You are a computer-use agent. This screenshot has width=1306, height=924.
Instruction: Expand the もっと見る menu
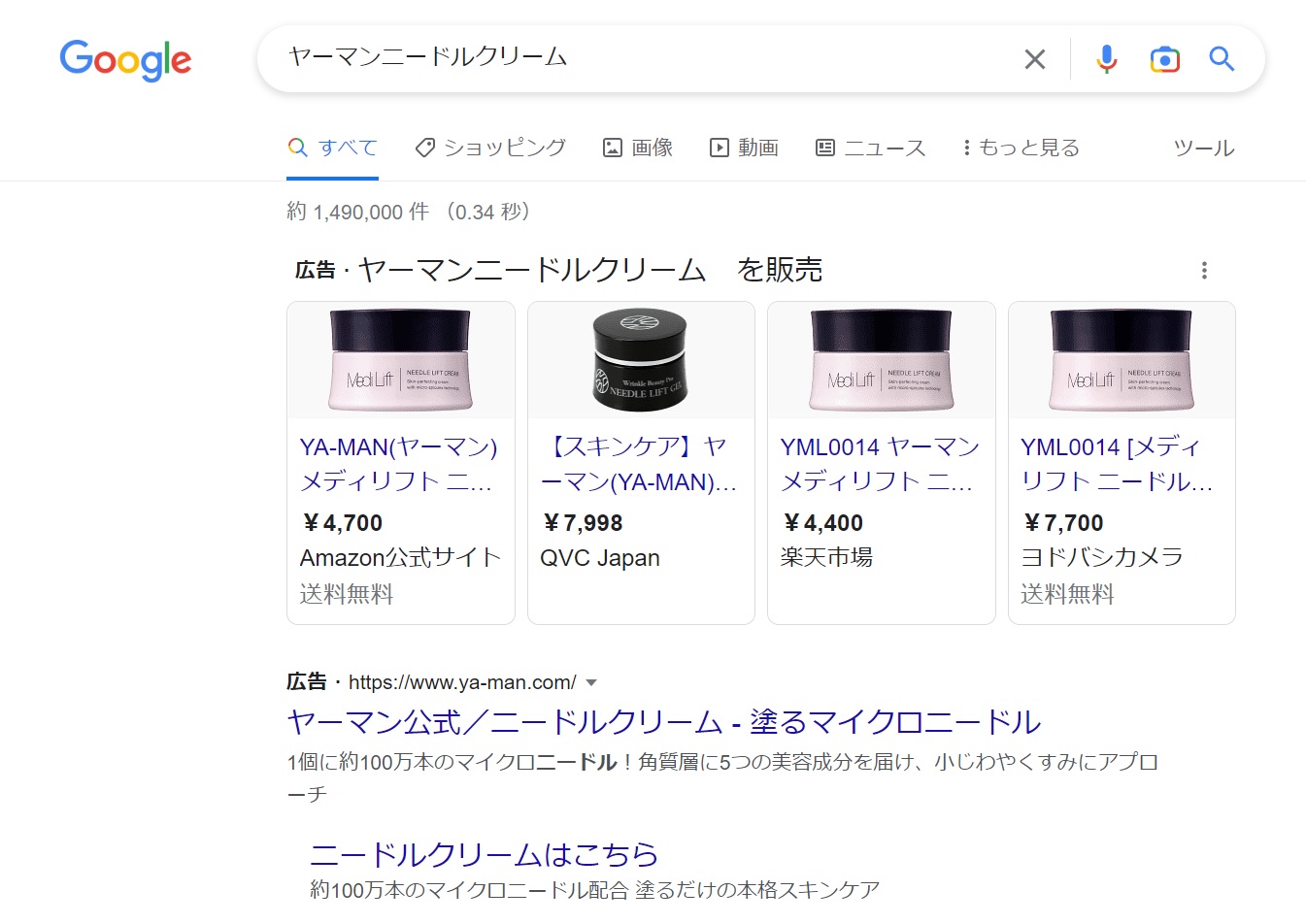coord(1021,148)
